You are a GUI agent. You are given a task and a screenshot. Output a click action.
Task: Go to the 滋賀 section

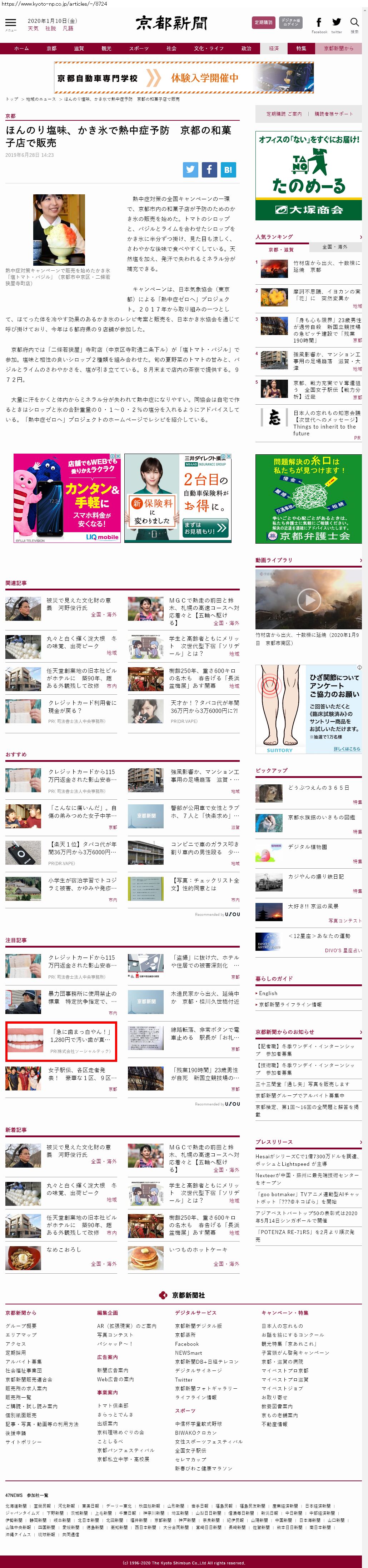[79, 49]
